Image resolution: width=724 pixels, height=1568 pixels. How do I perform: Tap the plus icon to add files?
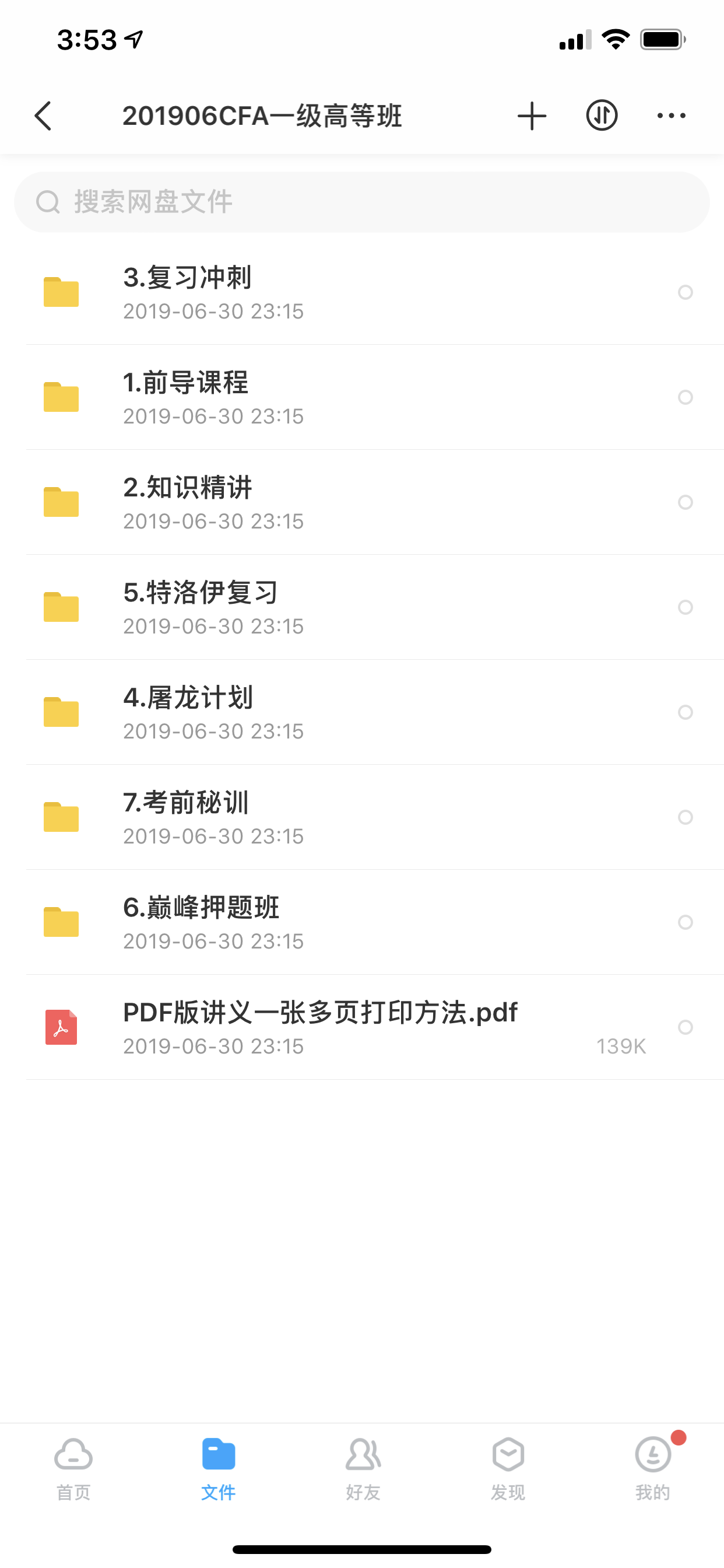click(x=532, y=116)
